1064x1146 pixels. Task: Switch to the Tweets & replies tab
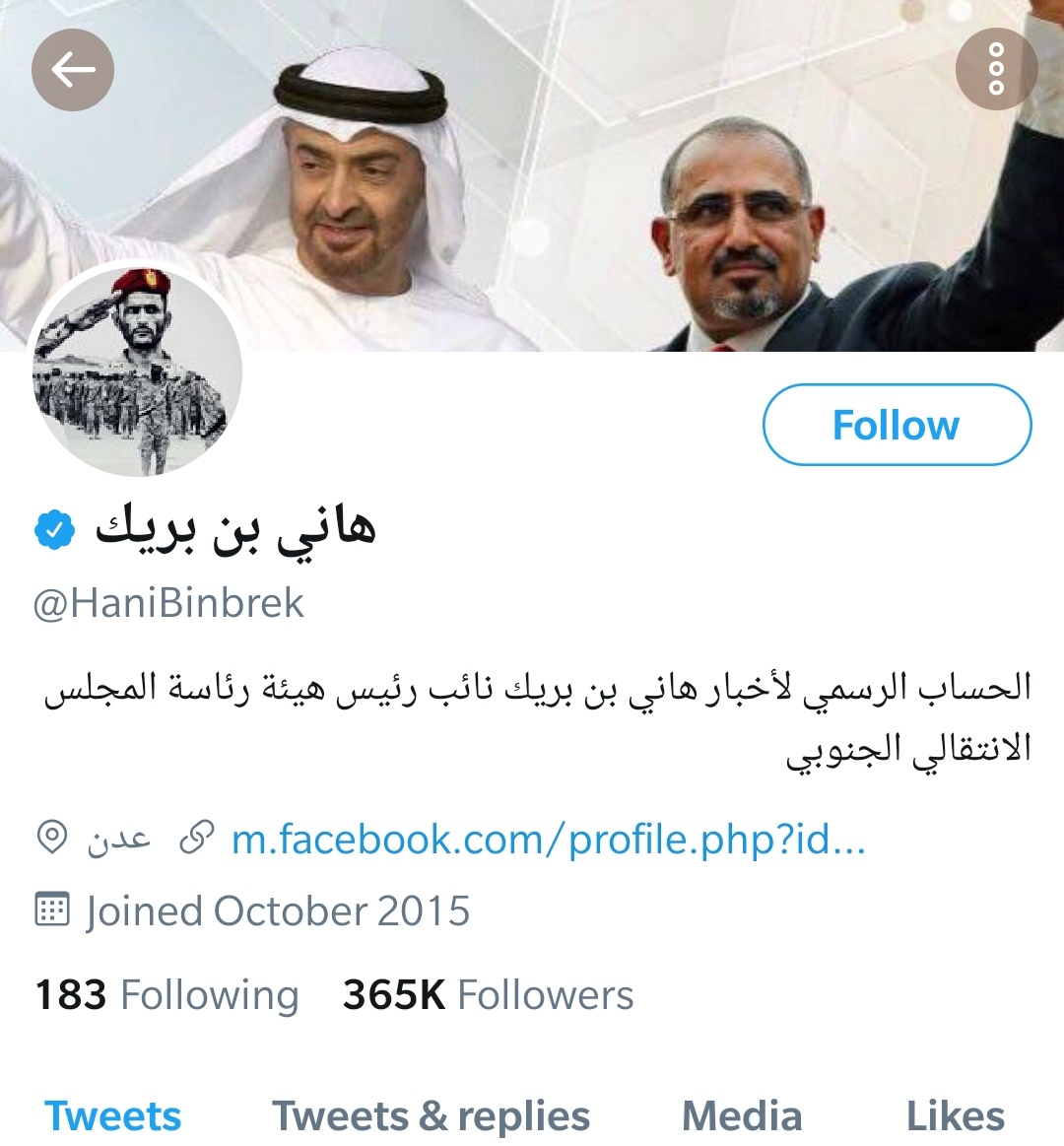[x=431, y=1116]
